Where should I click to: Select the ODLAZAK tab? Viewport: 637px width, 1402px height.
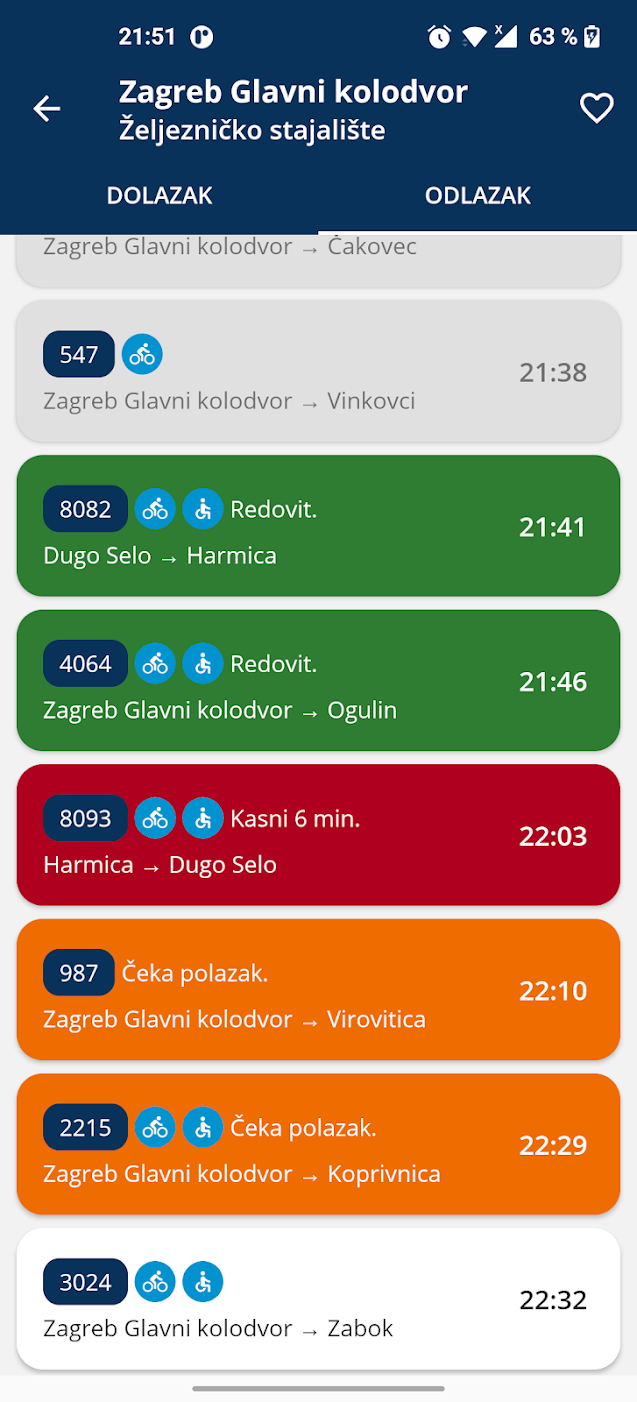(x=477, y=195)
